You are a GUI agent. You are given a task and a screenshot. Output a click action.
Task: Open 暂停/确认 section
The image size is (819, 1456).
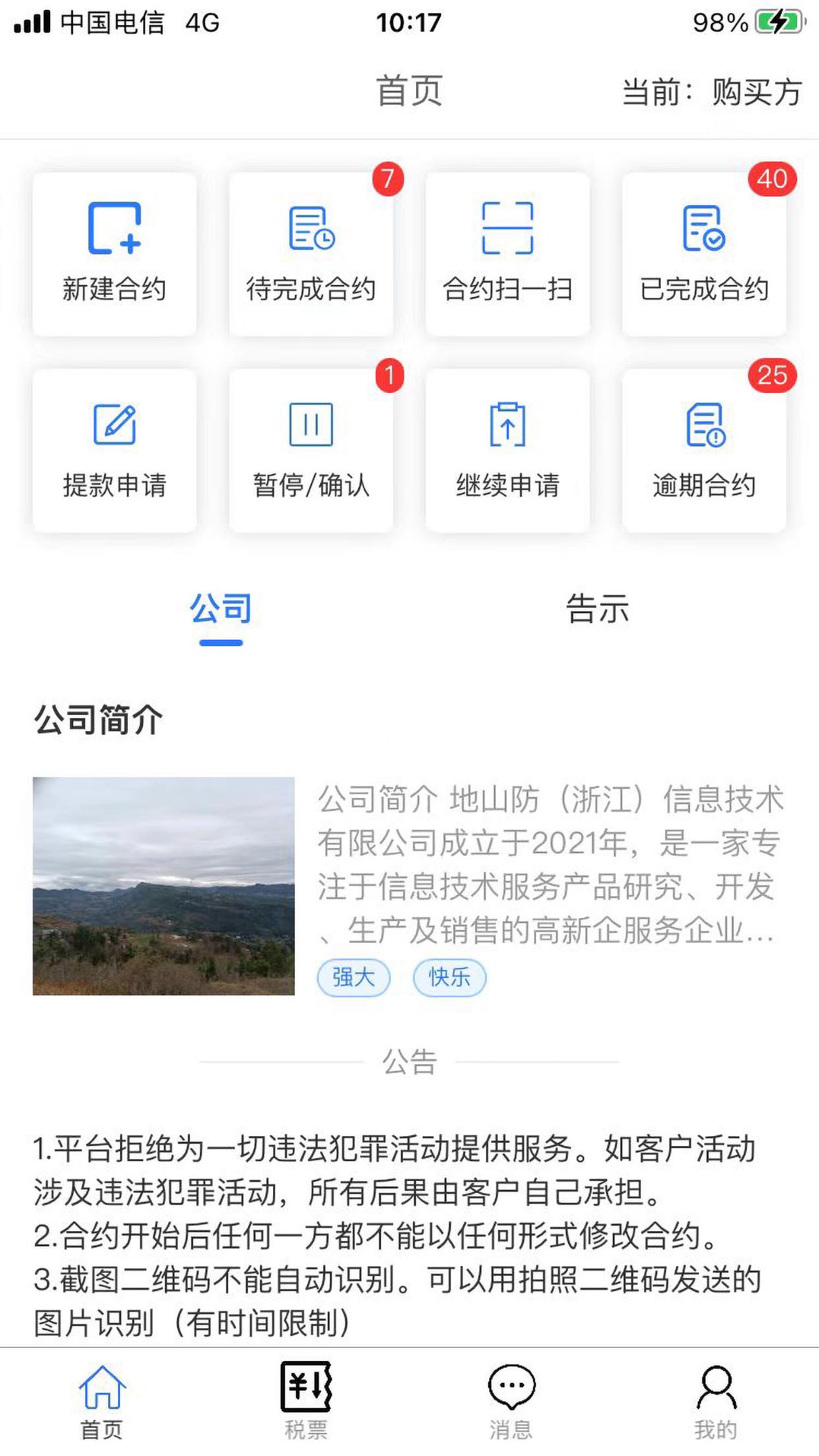point(311,450)
